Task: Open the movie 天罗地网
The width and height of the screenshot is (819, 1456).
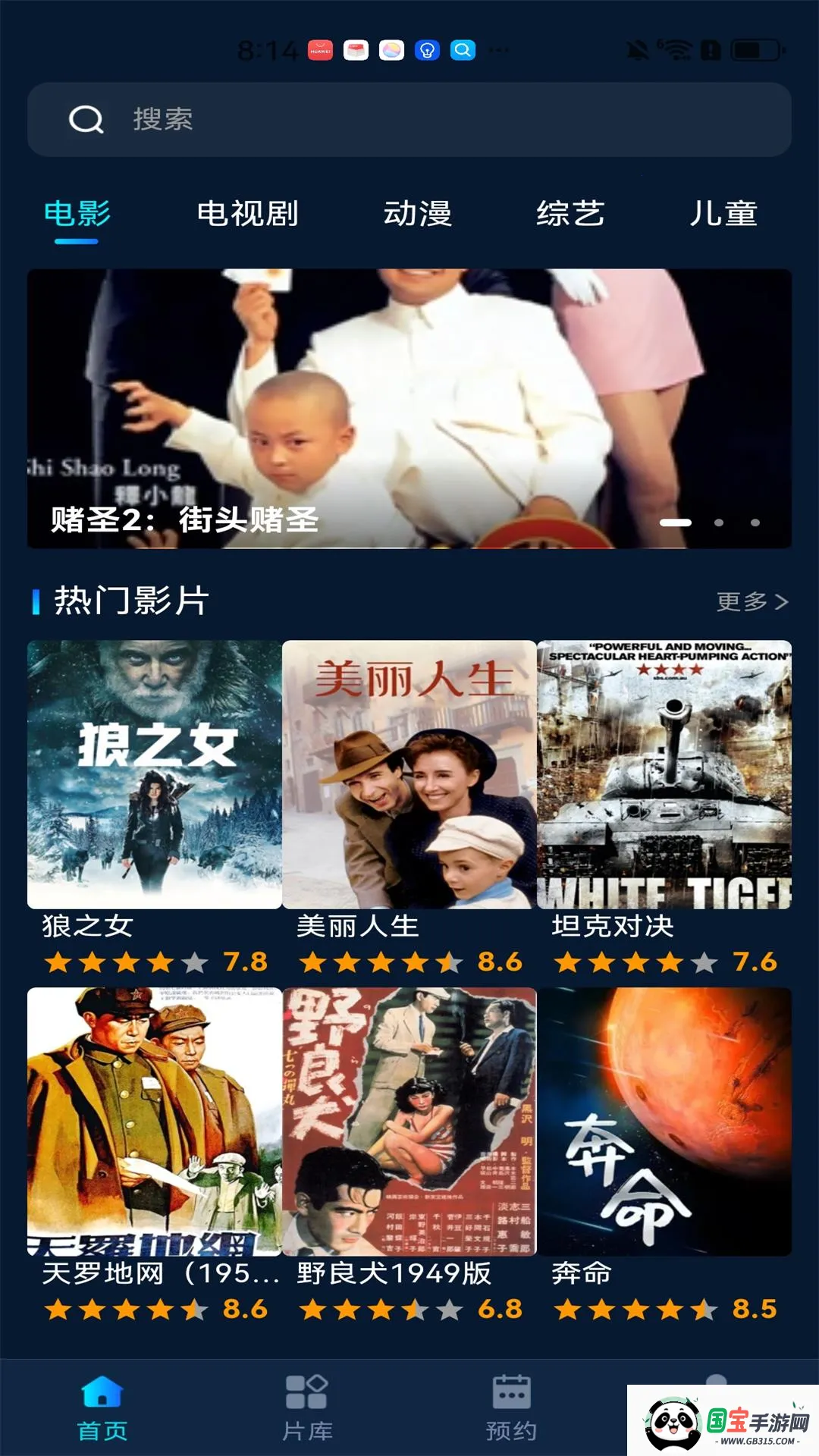Action: (x=155, y=1122)
